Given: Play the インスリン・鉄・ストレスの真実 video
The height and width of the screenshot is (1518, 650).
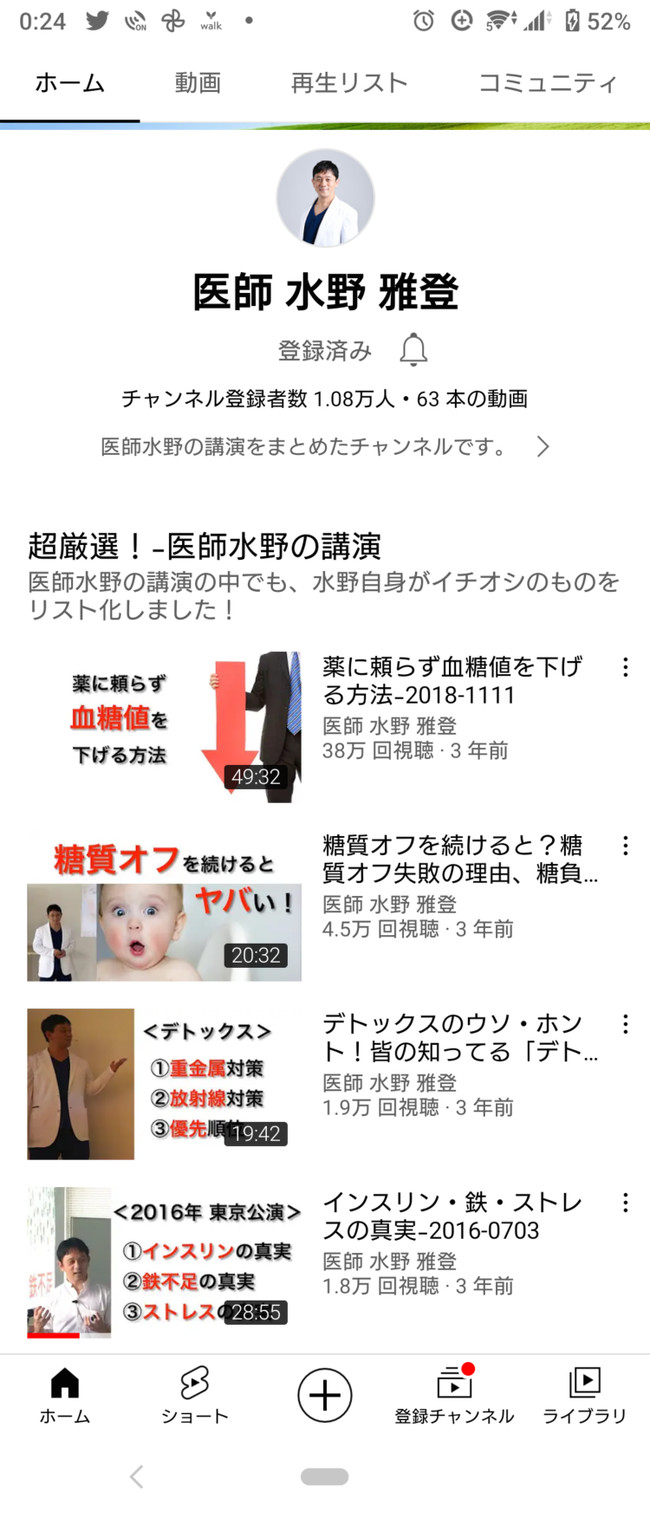Looking at the screenshot, I should [164, 1262].
